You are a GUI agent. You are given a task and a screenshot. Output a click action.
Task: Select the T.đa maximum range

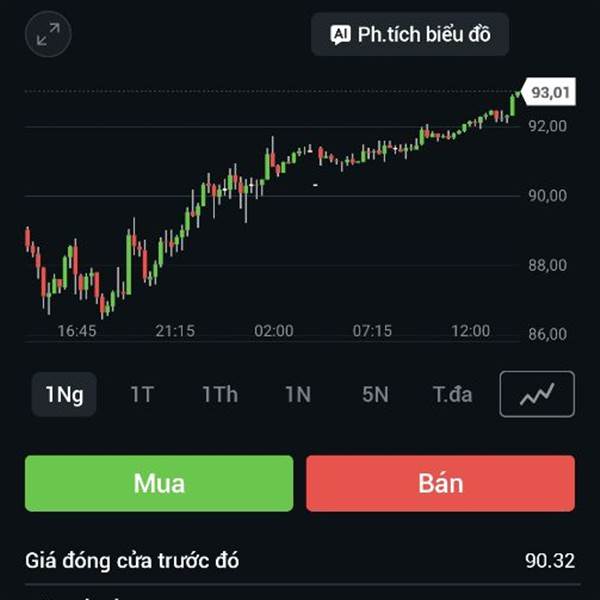click(x=452, y=394)
